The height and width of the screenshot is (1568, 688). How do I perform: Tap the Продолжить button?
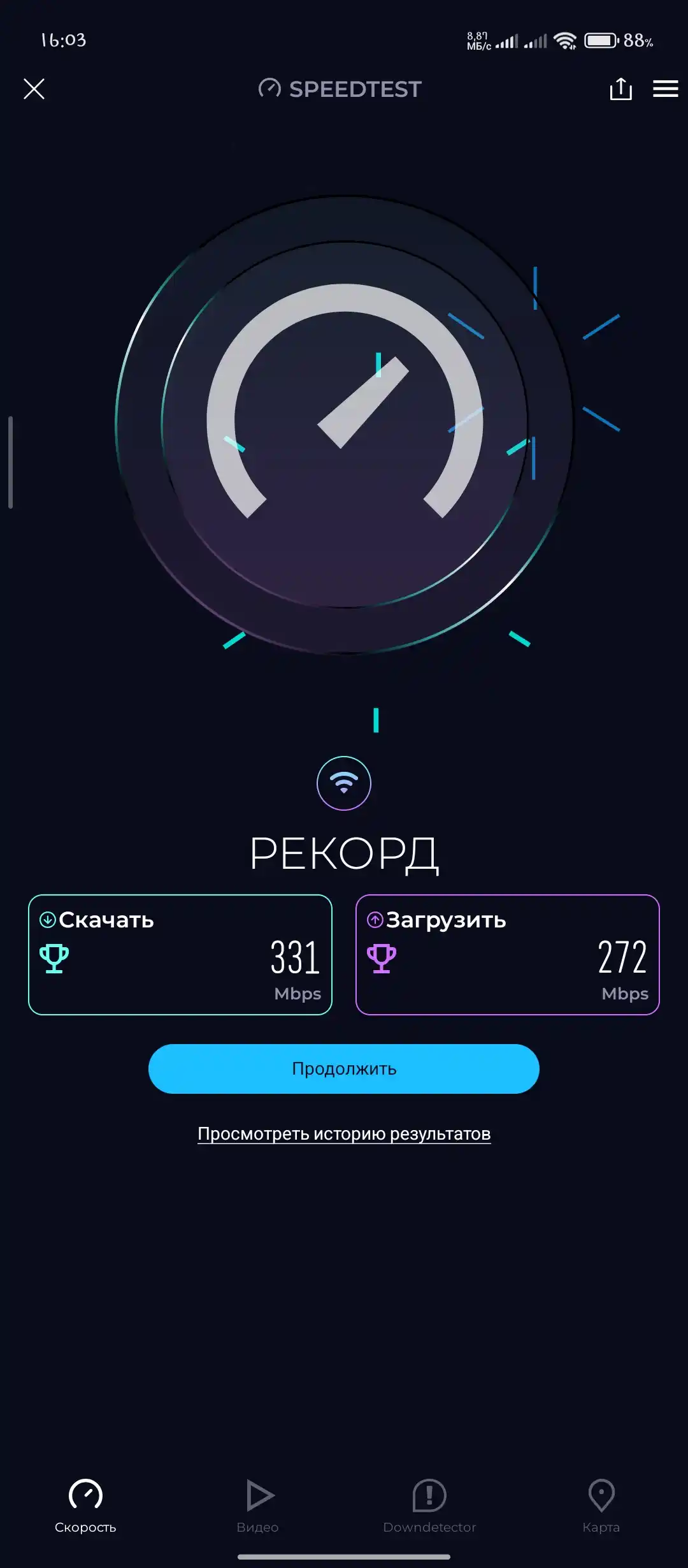[x=344, y=1069]
